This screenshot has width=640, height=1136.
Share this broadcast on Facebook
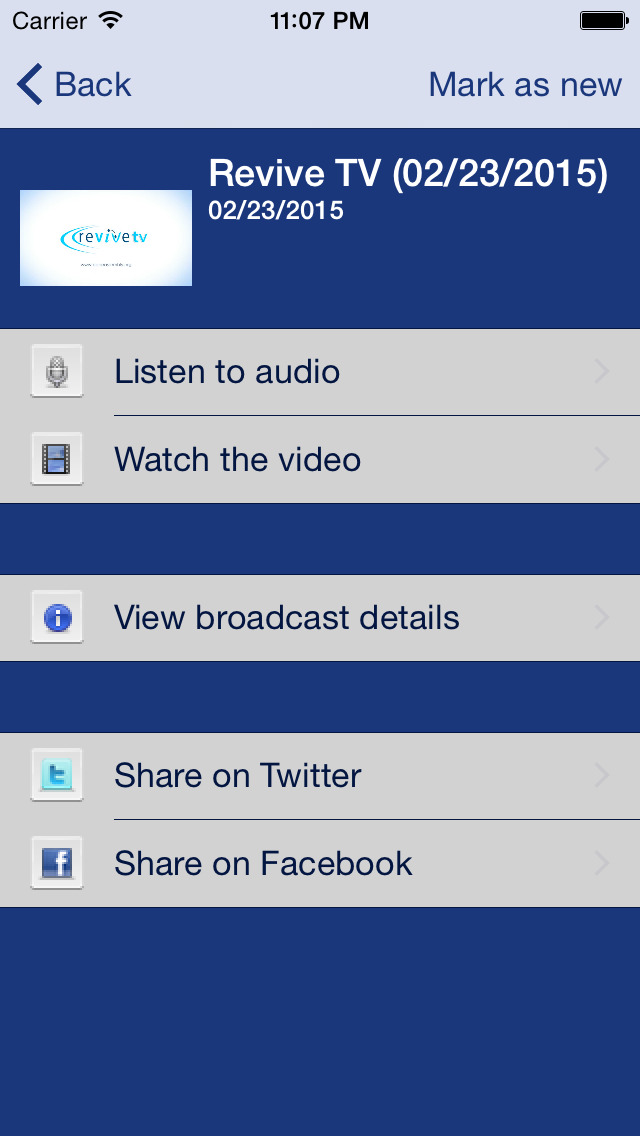[320, 864]
